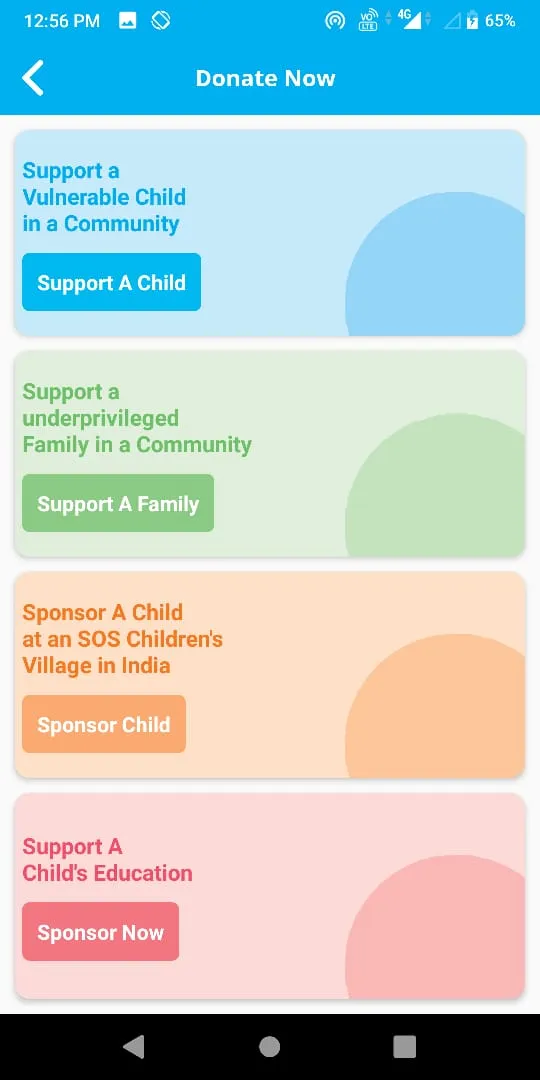
Task: Select the Support A Family button
Action: [118, 503]
